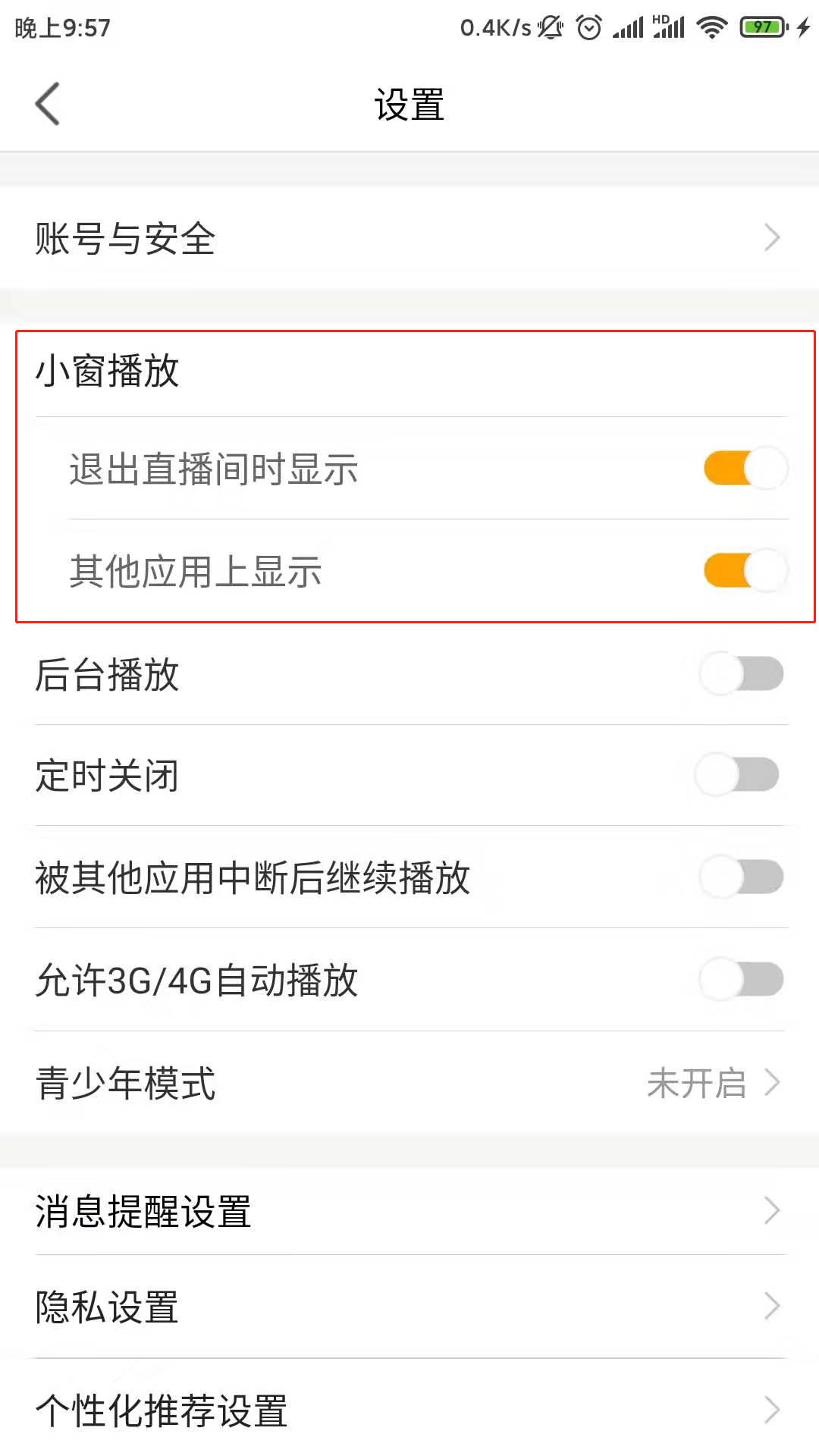Screen dimensions: 819x1456
Task: Go back using the back arrow
Action: 47,105
